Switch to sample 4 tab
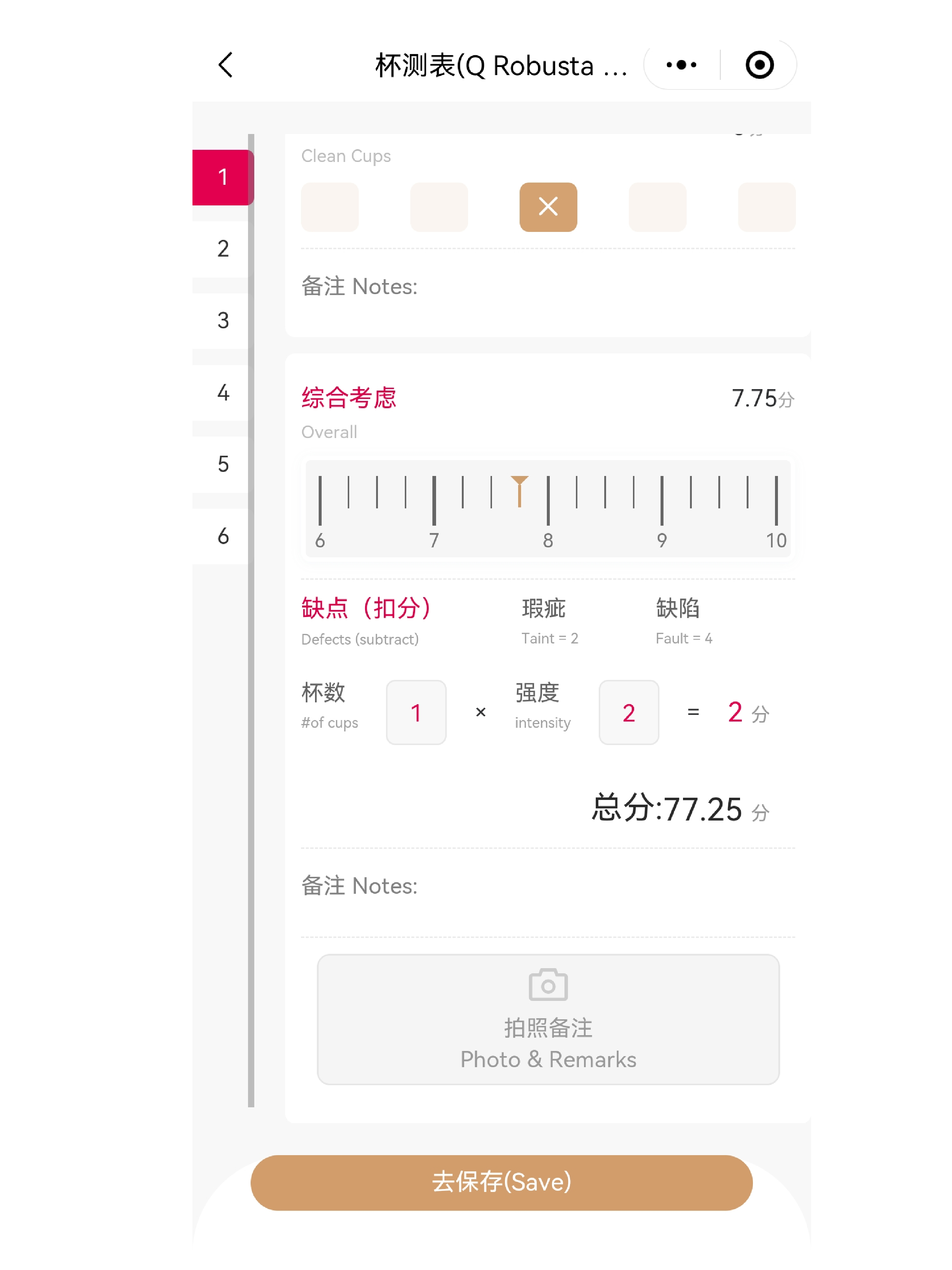The height and width of the screenshot is (1270, 952). (x=223, y=392)
